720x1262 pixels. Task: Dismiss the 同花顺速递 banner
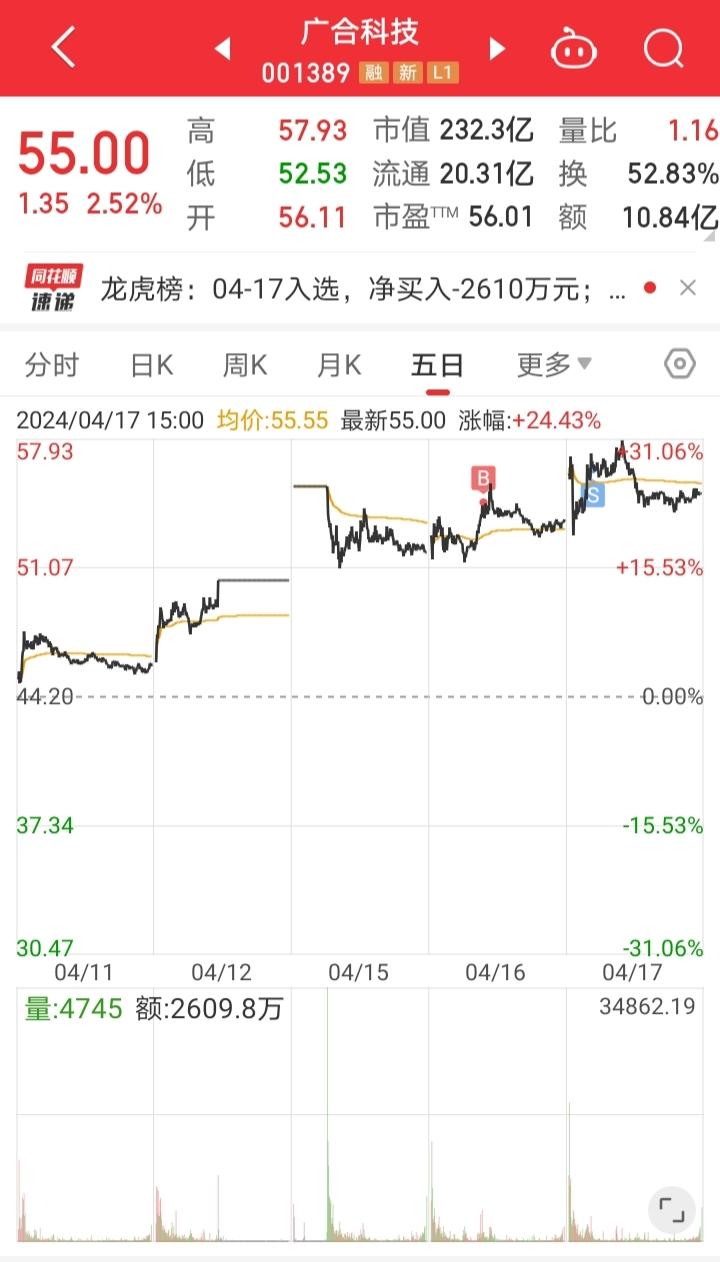point(688,288)
